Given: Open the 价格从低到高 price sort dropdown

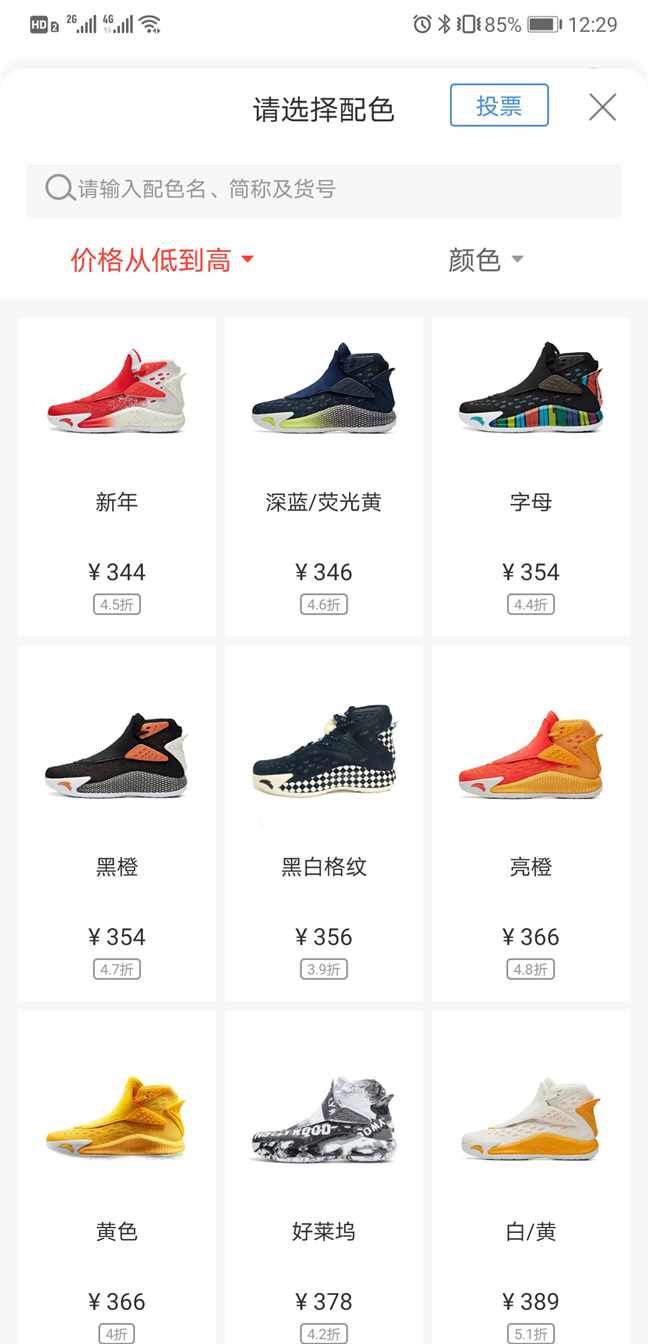Looking at the screenshot, I should (x=162, y=260).
